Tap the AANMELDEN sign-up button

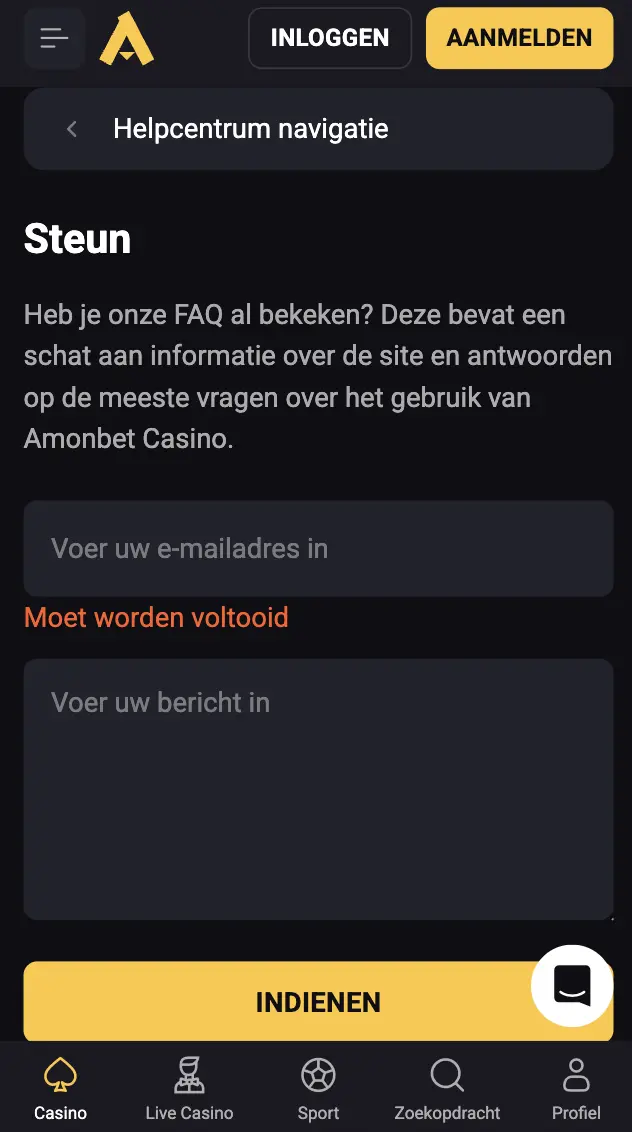point(519,39)
